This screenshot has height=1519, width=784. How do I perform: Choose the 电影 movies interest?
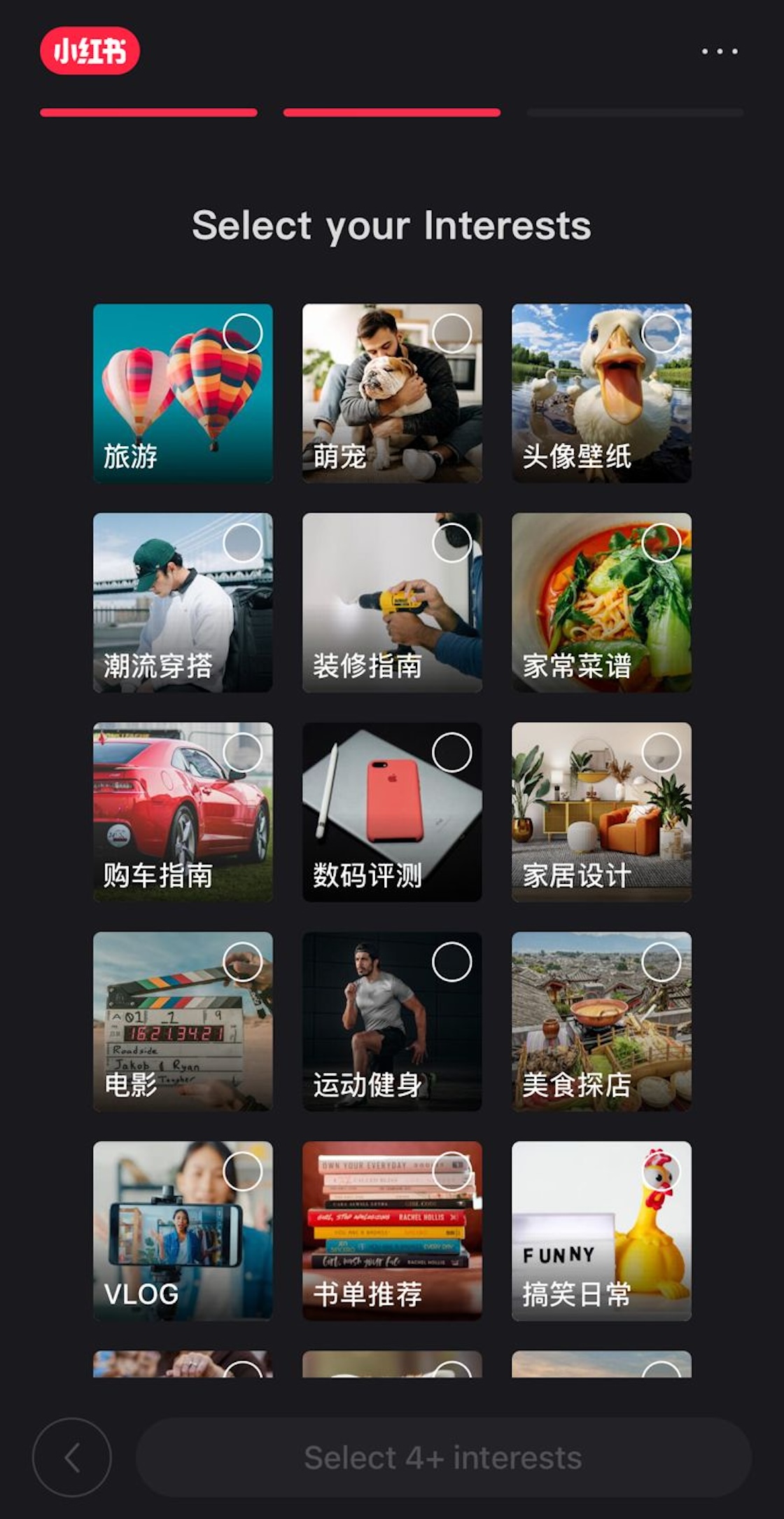pyautogui.click(x=183, y=1021)
